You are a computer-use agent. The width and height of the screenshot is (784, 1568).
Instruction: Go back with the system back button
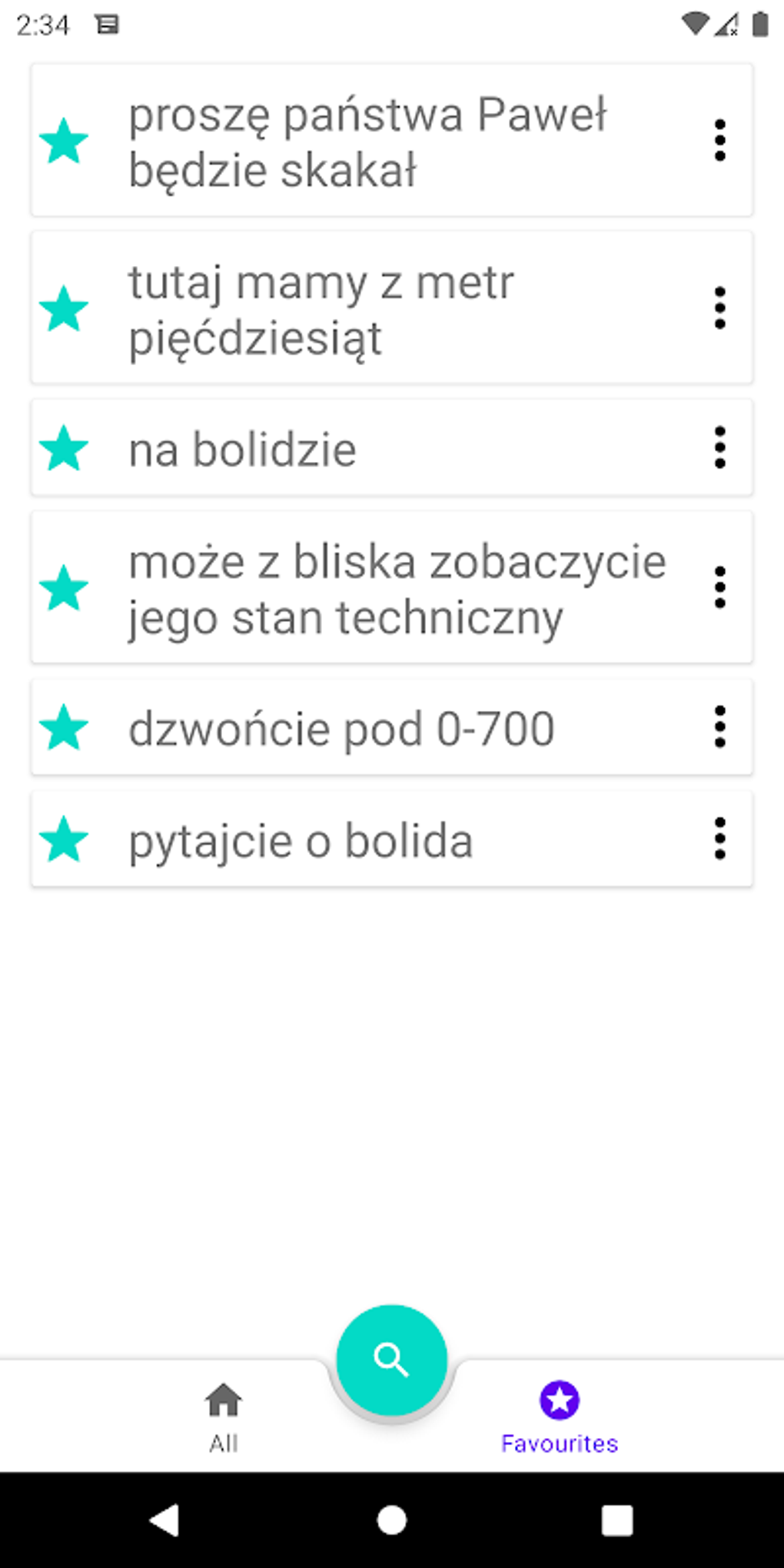click(164, 1520)
